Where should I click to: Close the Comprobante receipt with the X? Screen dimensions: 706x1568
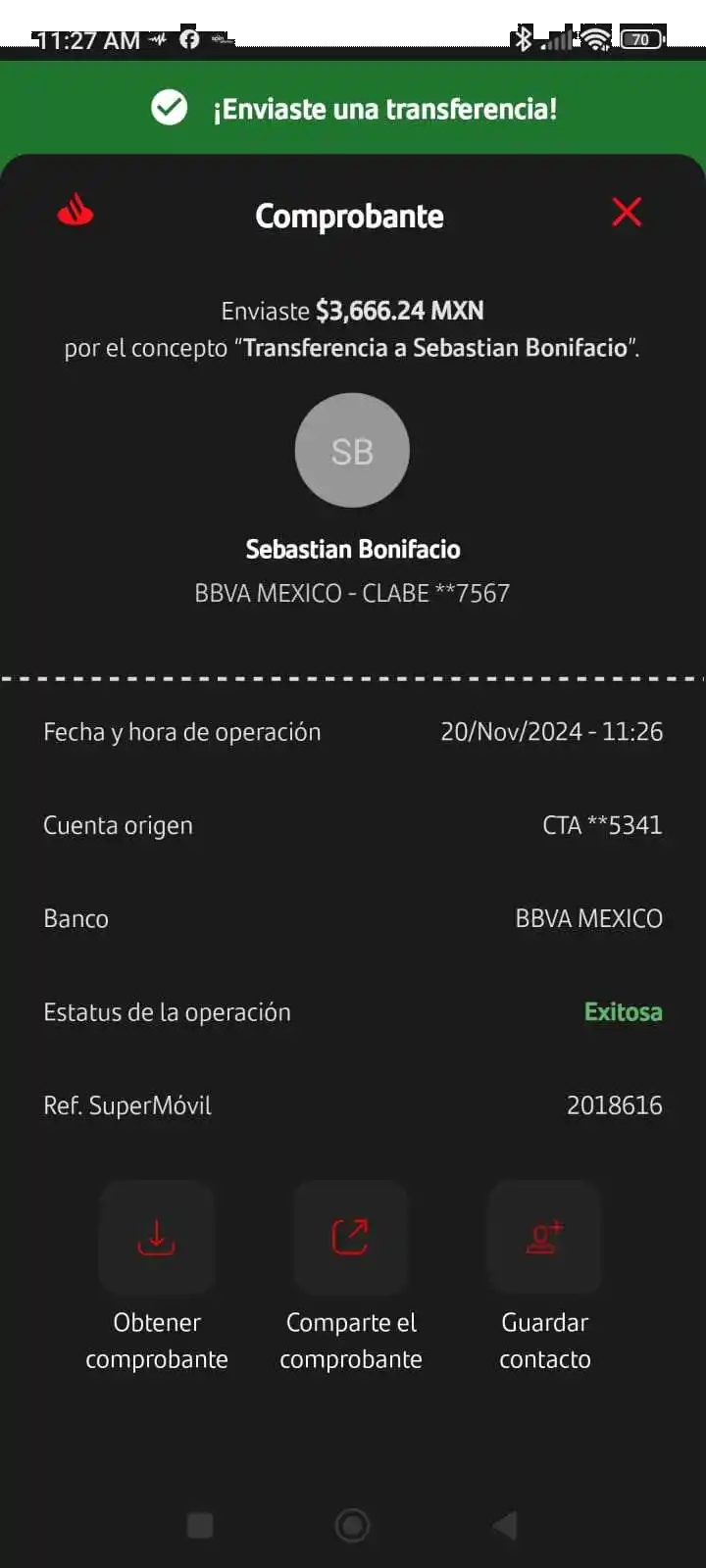pos(627,212)
